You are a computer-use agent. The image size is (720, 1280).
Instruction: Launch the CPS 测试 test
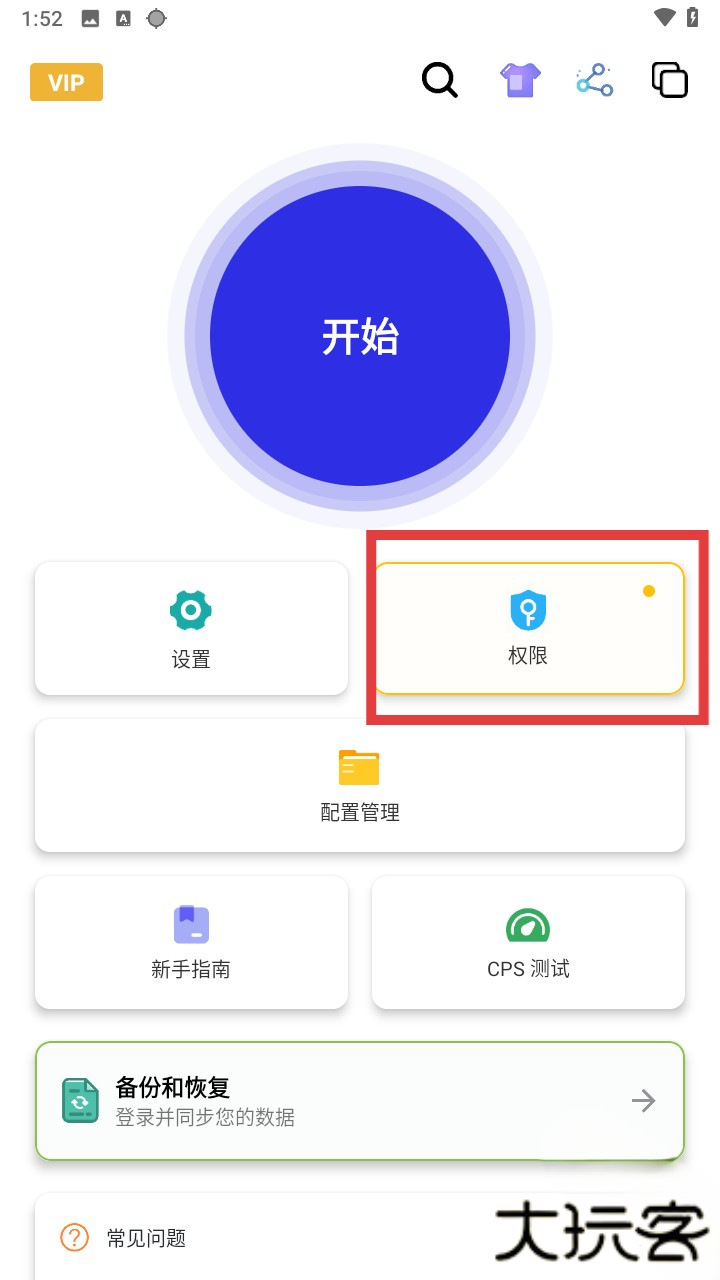(x=528, y=942)
